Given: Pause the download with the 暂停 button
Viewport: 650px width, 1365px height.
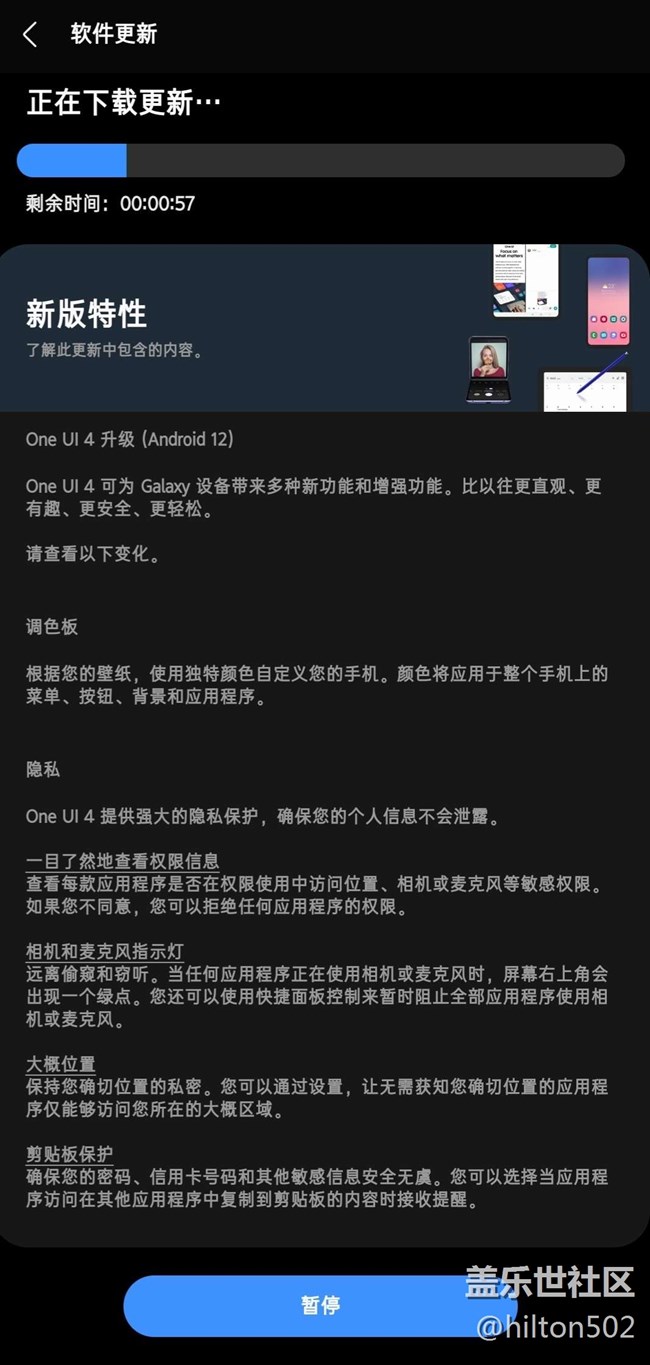Looking at the screenshot, I should click(x=320, y=1305).
